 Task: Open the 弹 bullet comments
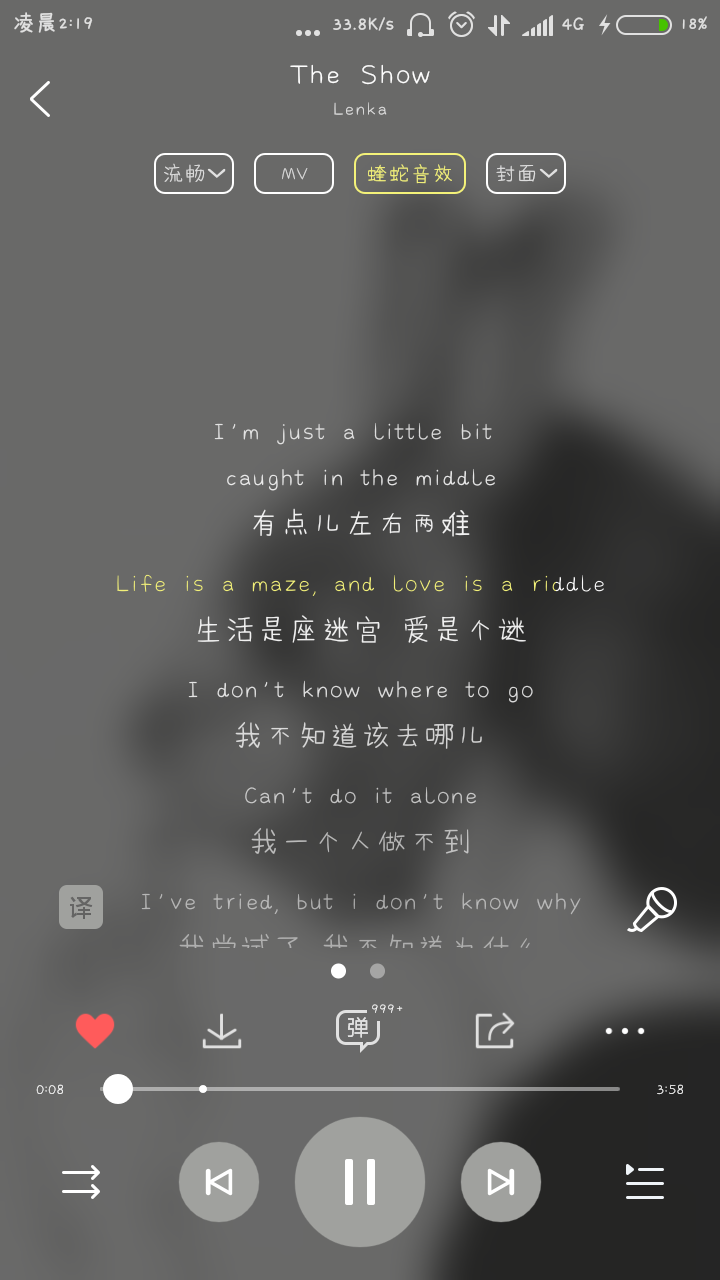coord(358,1029)
